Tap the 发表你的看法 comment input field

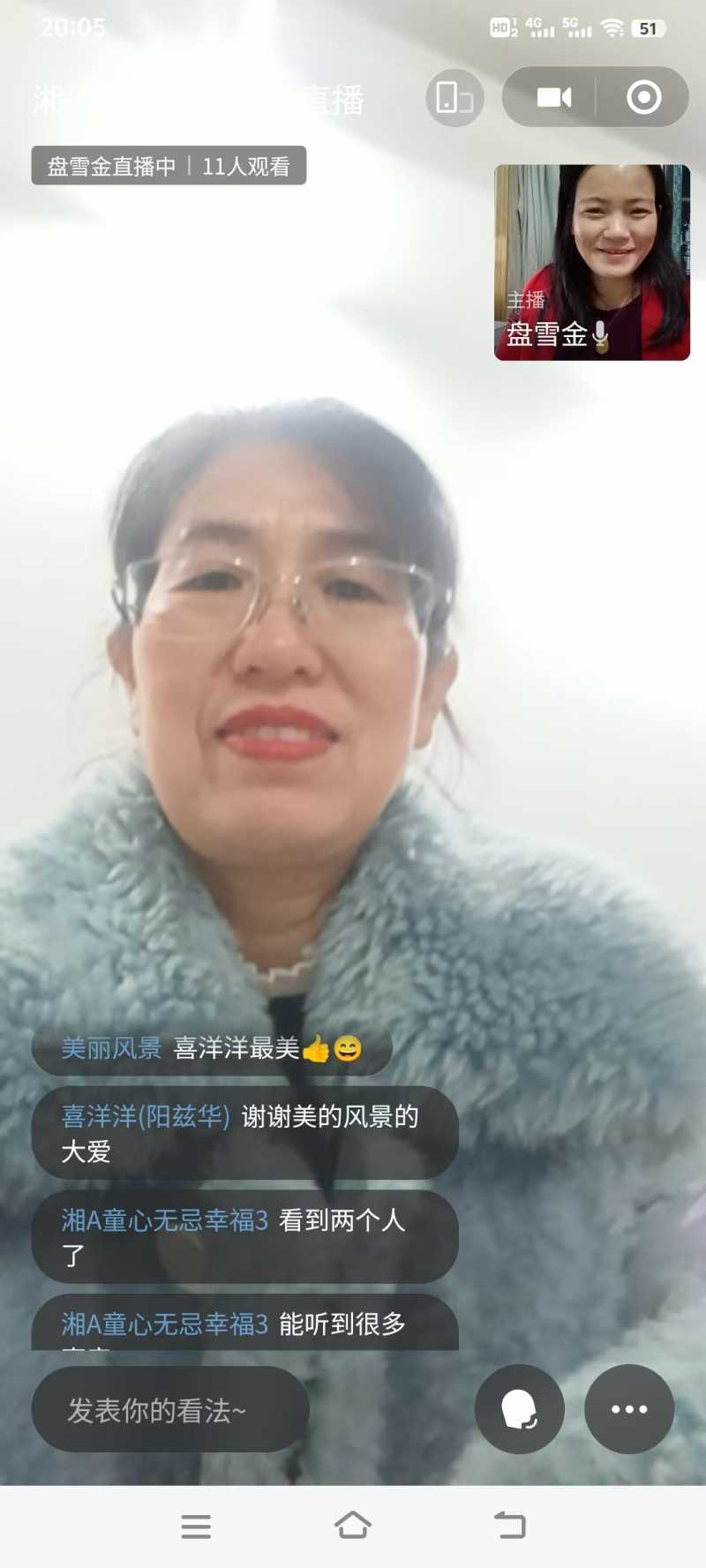tap(170, 1409)
